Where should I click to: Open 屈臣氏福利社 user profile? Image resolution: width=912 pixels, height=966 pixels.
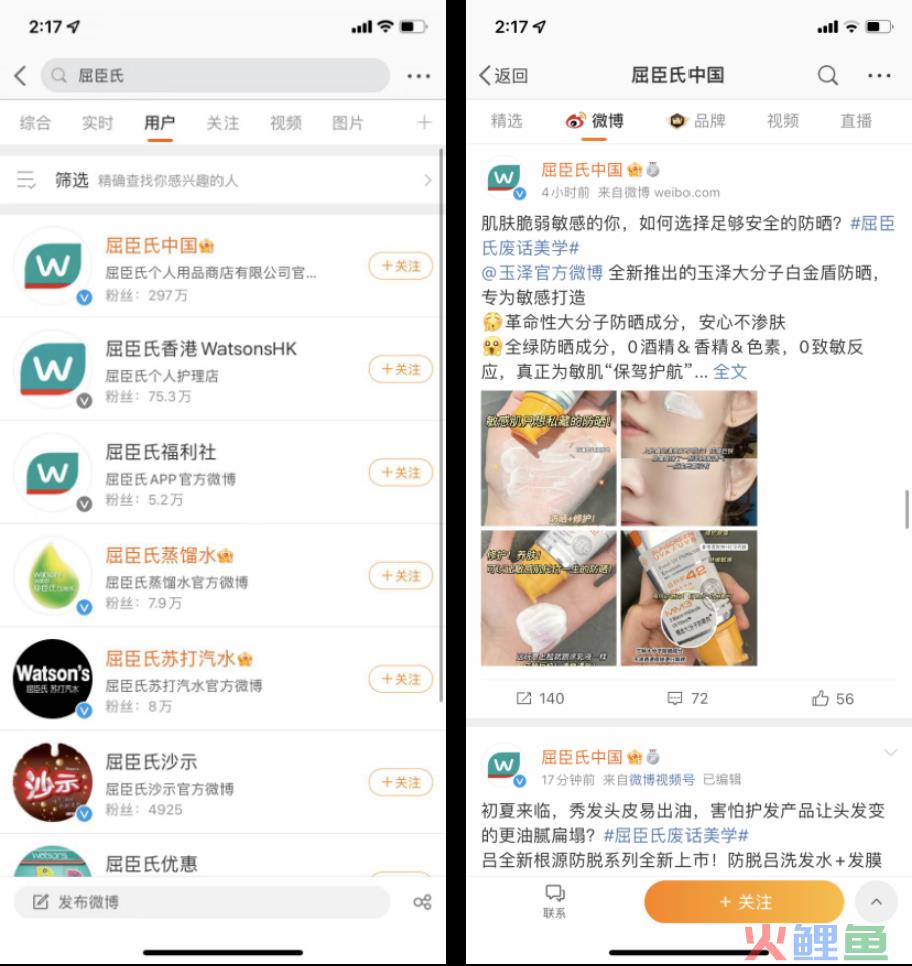(x=160, y=452)
